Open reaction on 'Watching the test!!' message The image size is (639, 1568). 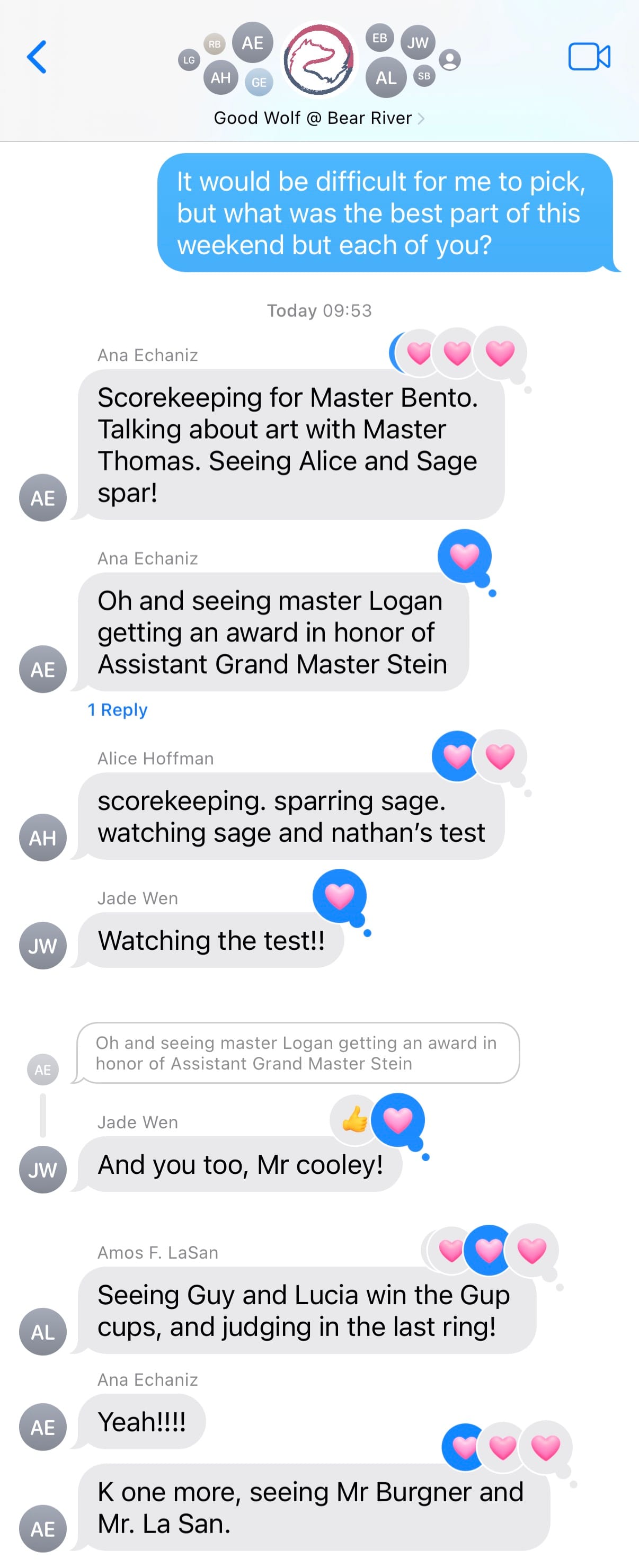pyautogui.click(x=340, y=895)
